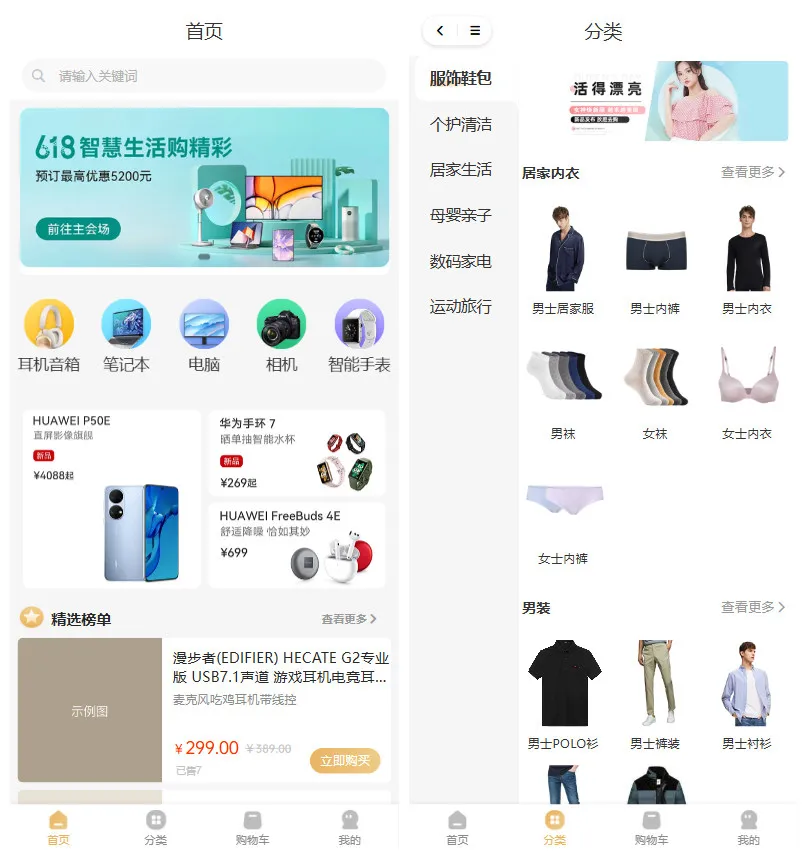Open the 华为手环 7 product card

(x=296, y=453)
